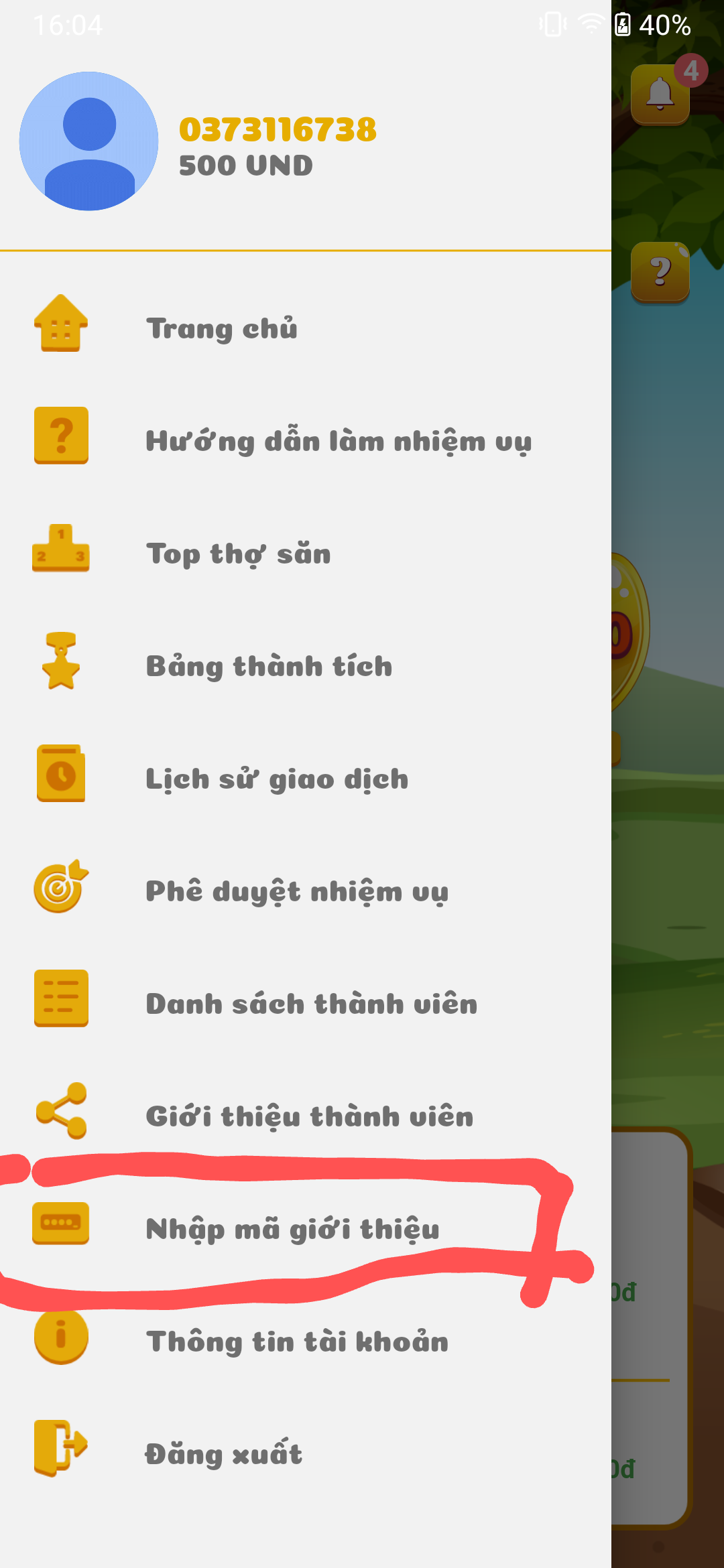
Task: Tap the question mark help icon
Action: (660, 271)
